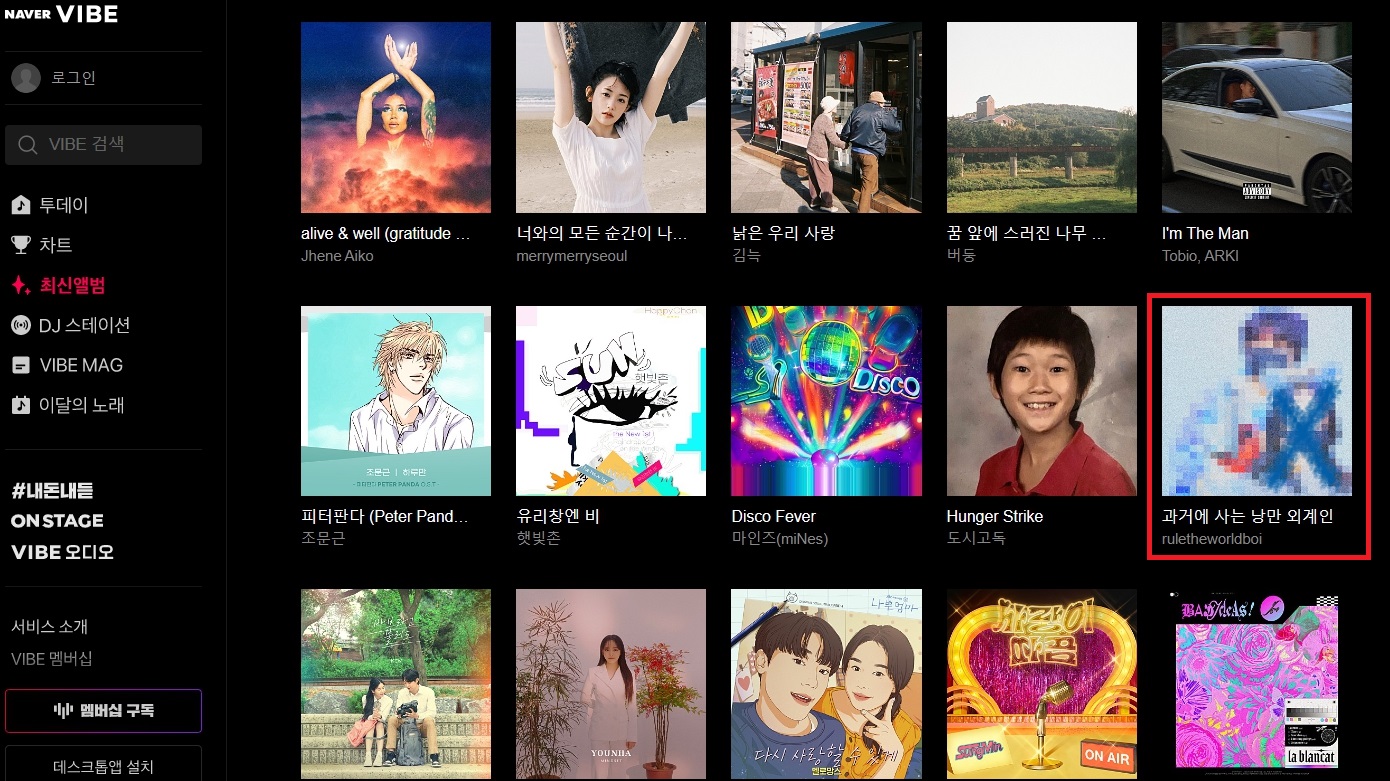This screenshot has width=1390, height=781.
Task: Switch to the 차트 section
Action: tap(55, 245)
